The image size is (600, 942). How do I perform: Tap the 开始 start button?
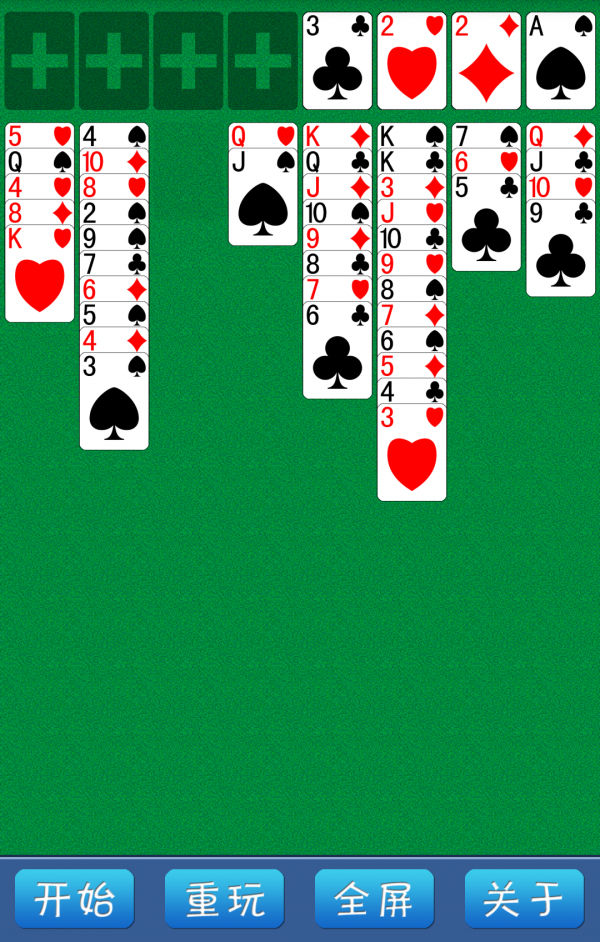(74, 899)
